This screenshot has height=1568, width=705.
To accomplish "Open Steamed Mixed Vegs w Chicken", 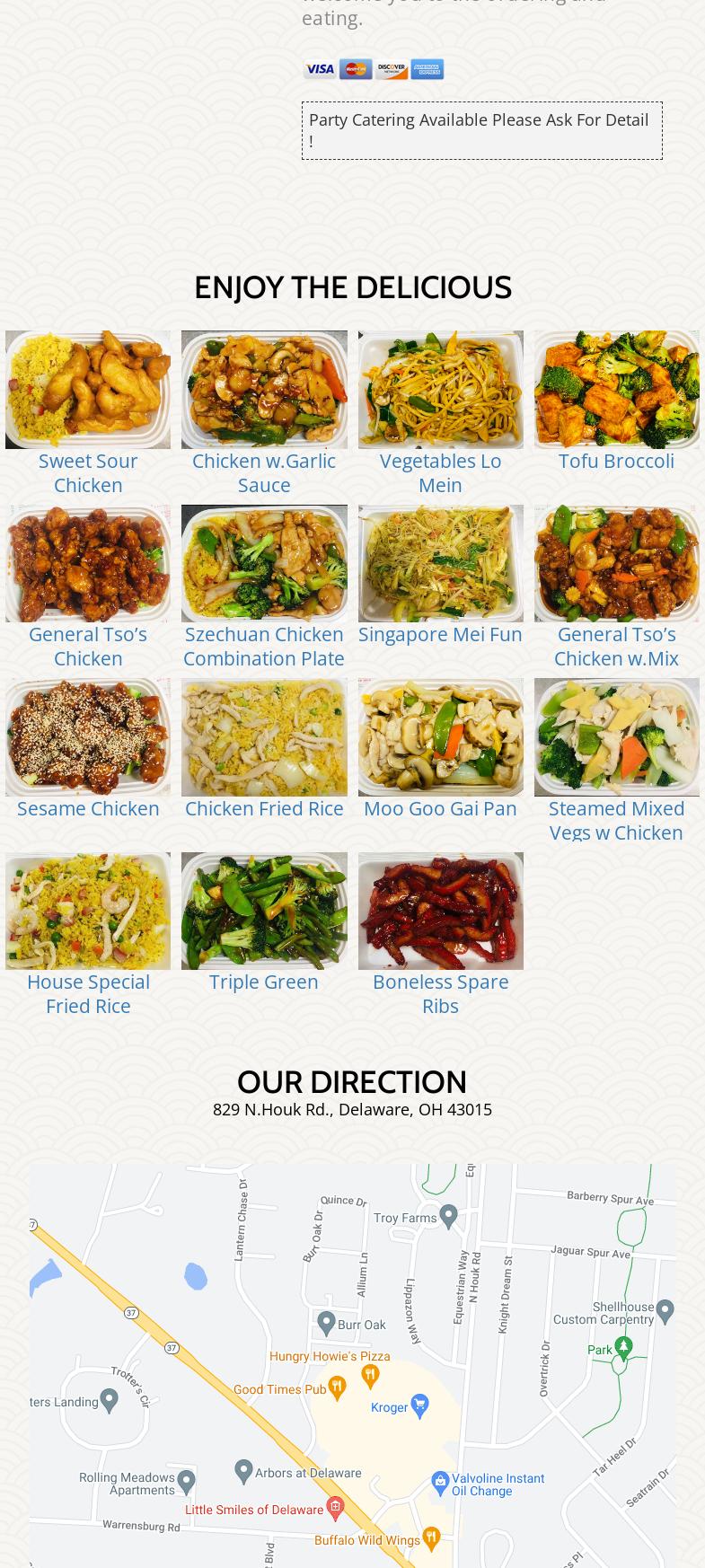I will [x=616, y=820].
